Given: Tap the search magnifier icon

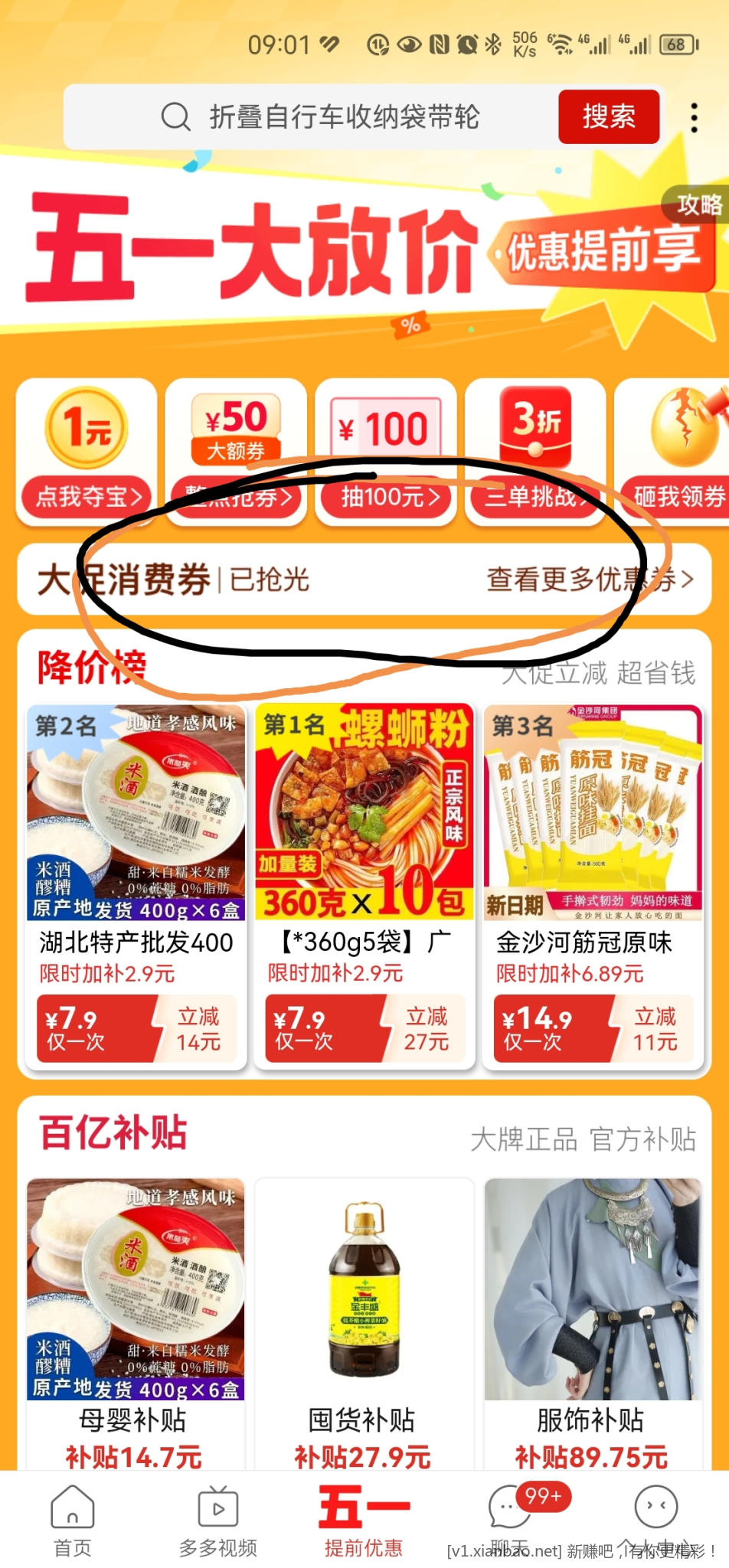Looking at the screenshot, I should (x=176, y=116).
